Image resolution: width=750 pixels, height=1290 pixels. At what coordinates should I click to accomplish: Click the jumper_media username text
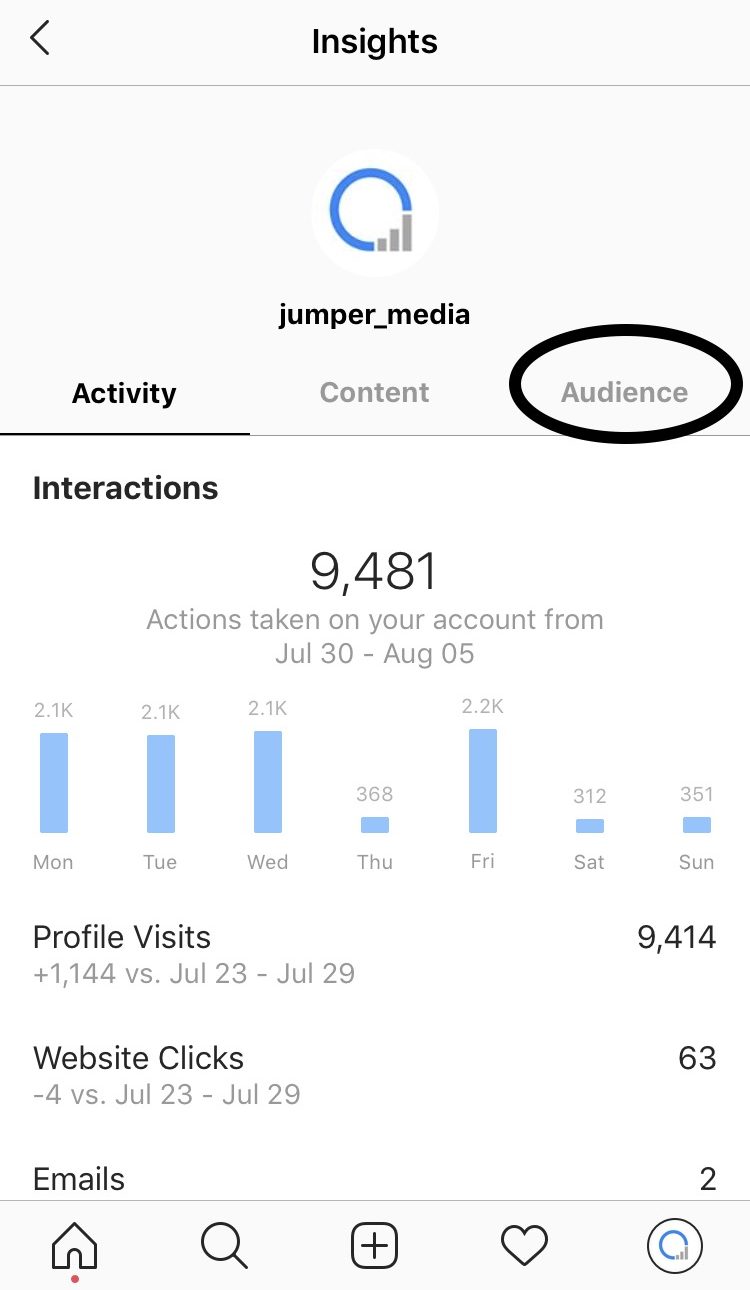(x=374, y=314)
